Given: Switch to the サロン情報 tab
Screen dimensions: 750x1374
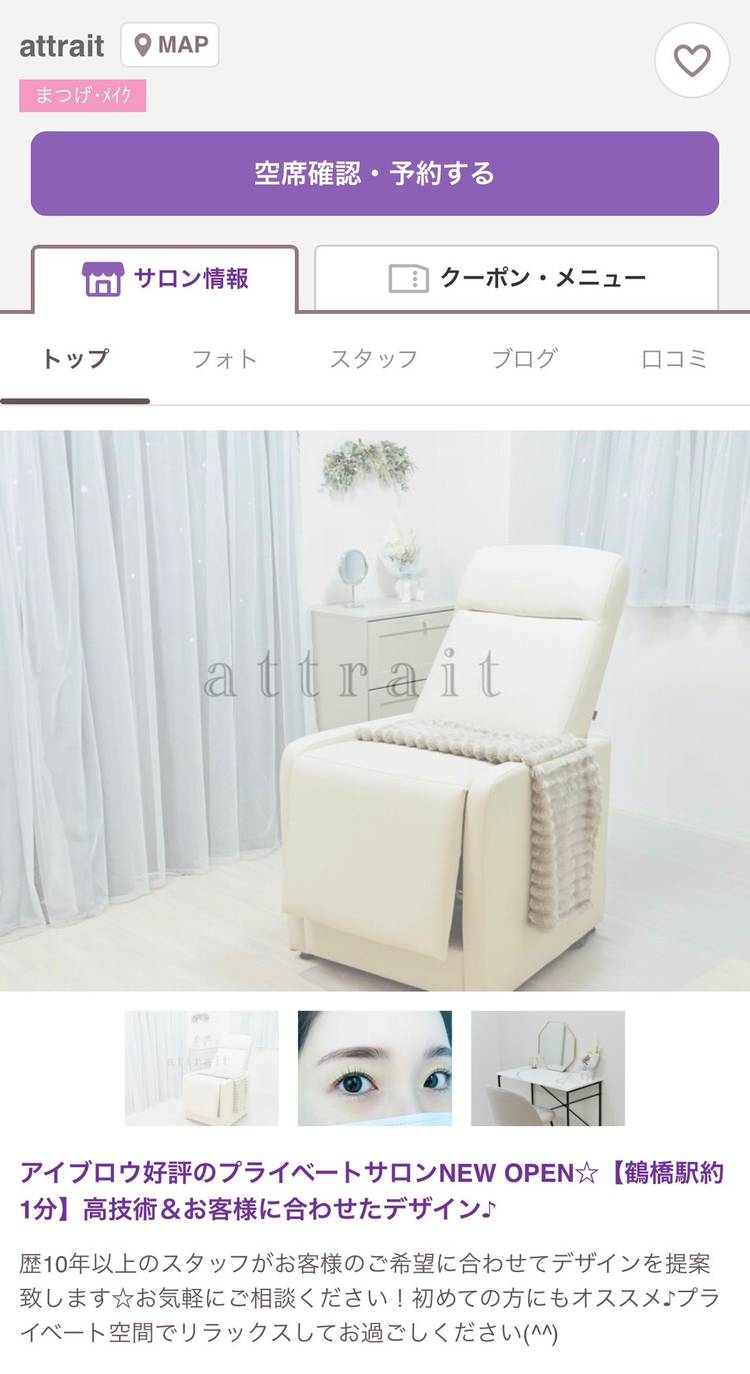Looking at the screenshot, I should tap(165, 279).
